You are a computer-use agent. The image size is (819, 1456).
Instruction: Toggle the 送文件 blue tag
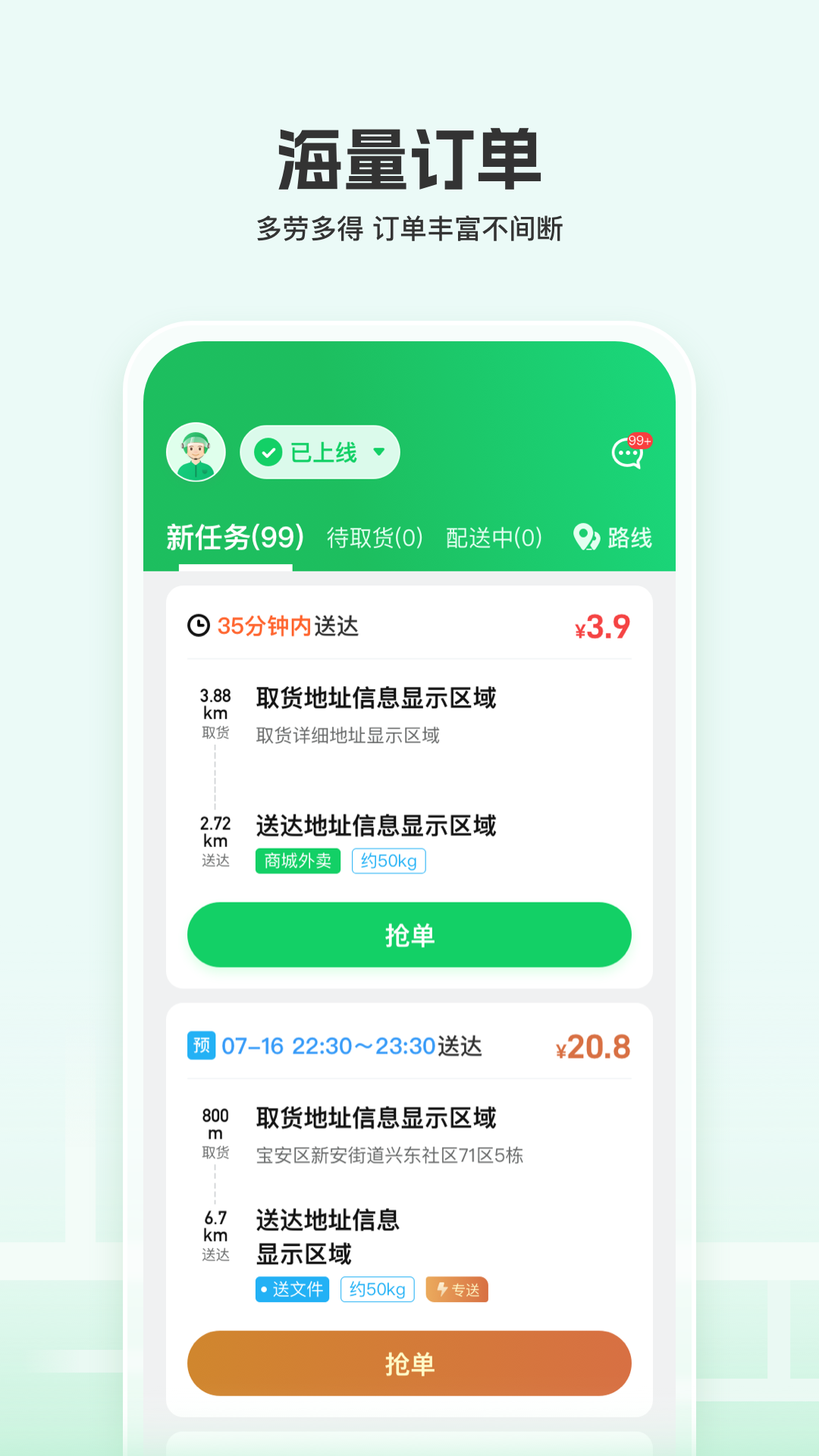coord(291,1289)
